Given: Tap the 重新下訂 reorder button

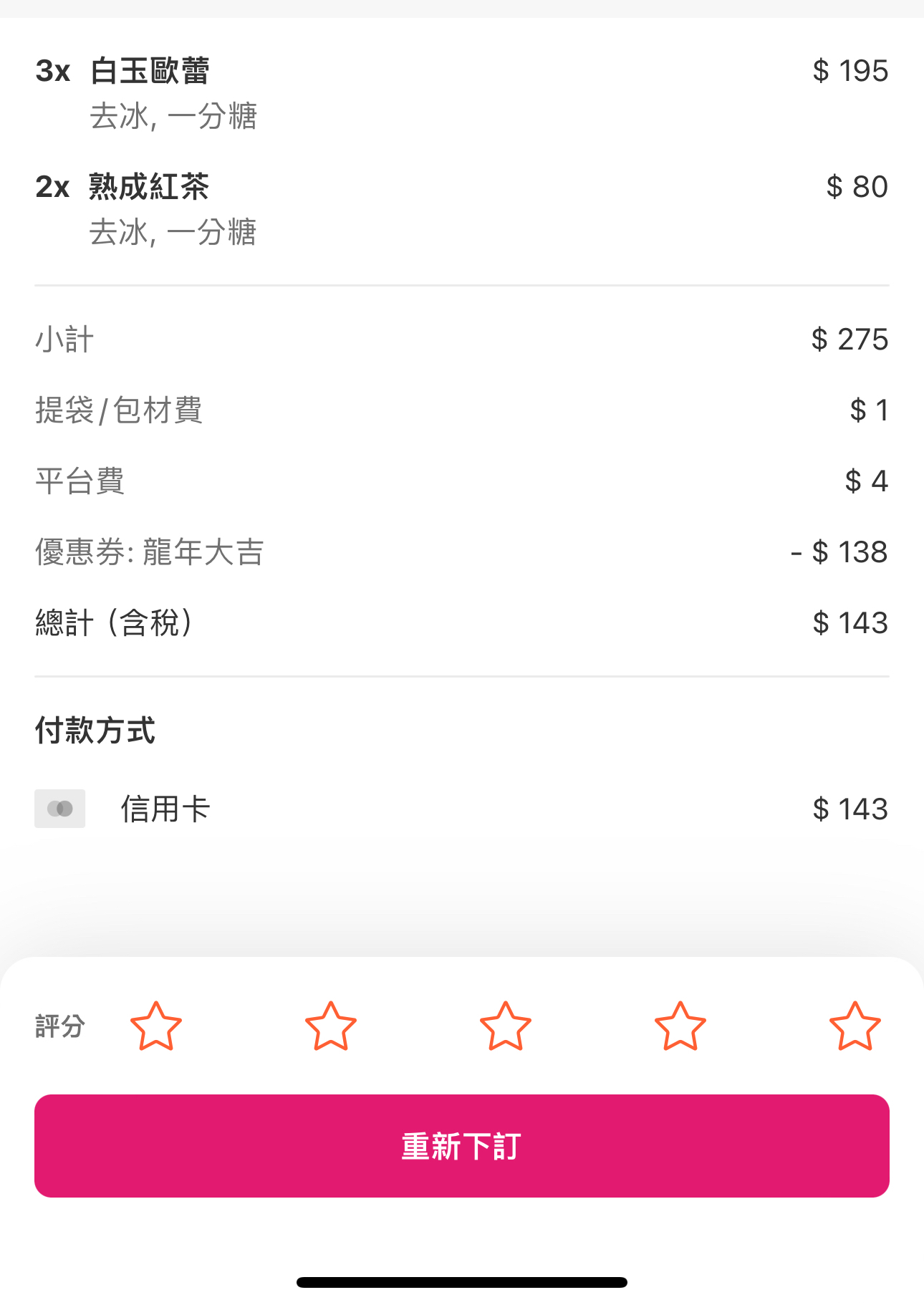Looking at the screenshot, I should pos(462,1145).
